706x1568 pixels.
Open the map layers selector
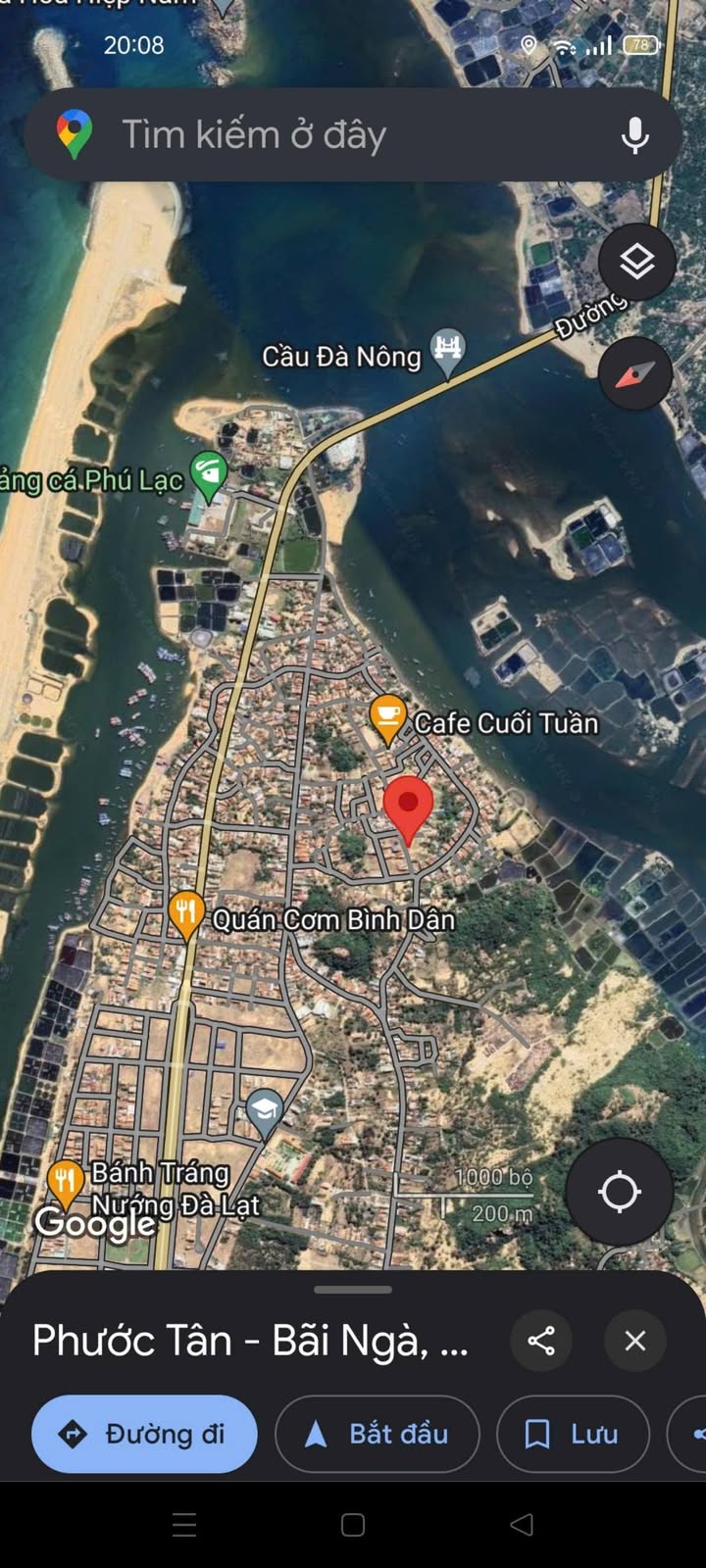[x=636, y=262]
